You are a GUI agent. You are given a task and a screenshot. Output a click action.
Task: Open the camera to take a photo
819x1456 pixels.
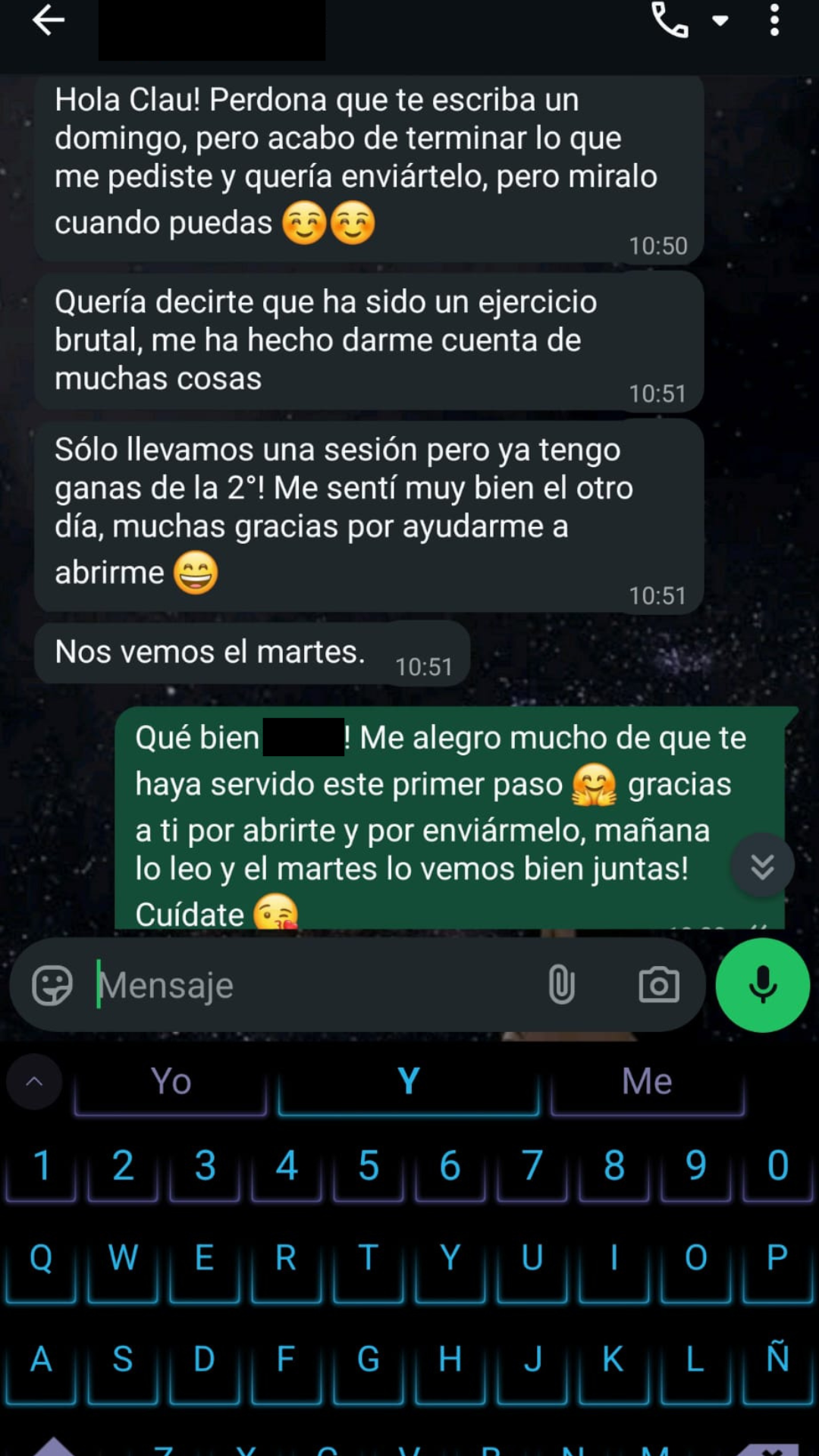click(659, 985)
